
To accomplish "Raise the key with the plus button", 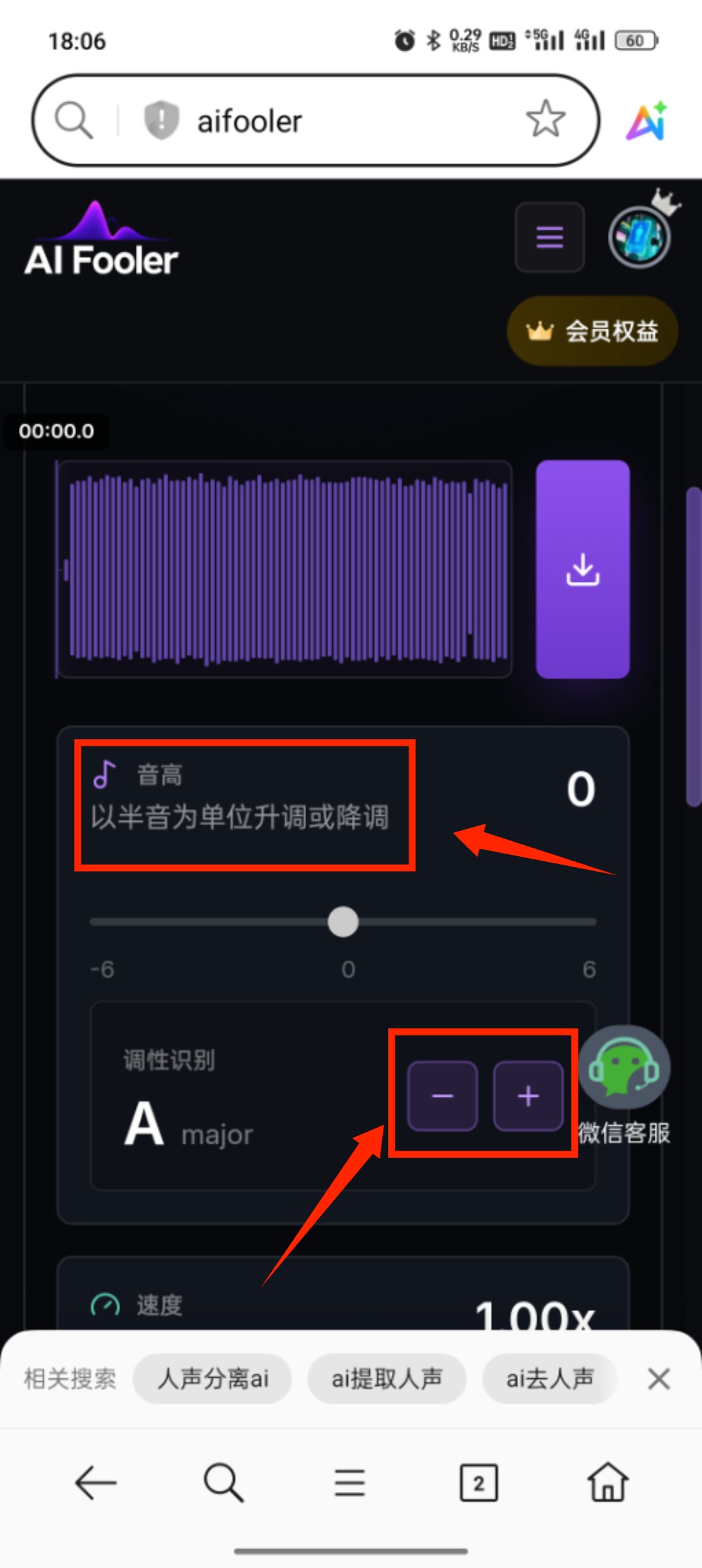I will (x=528, y=1095).
